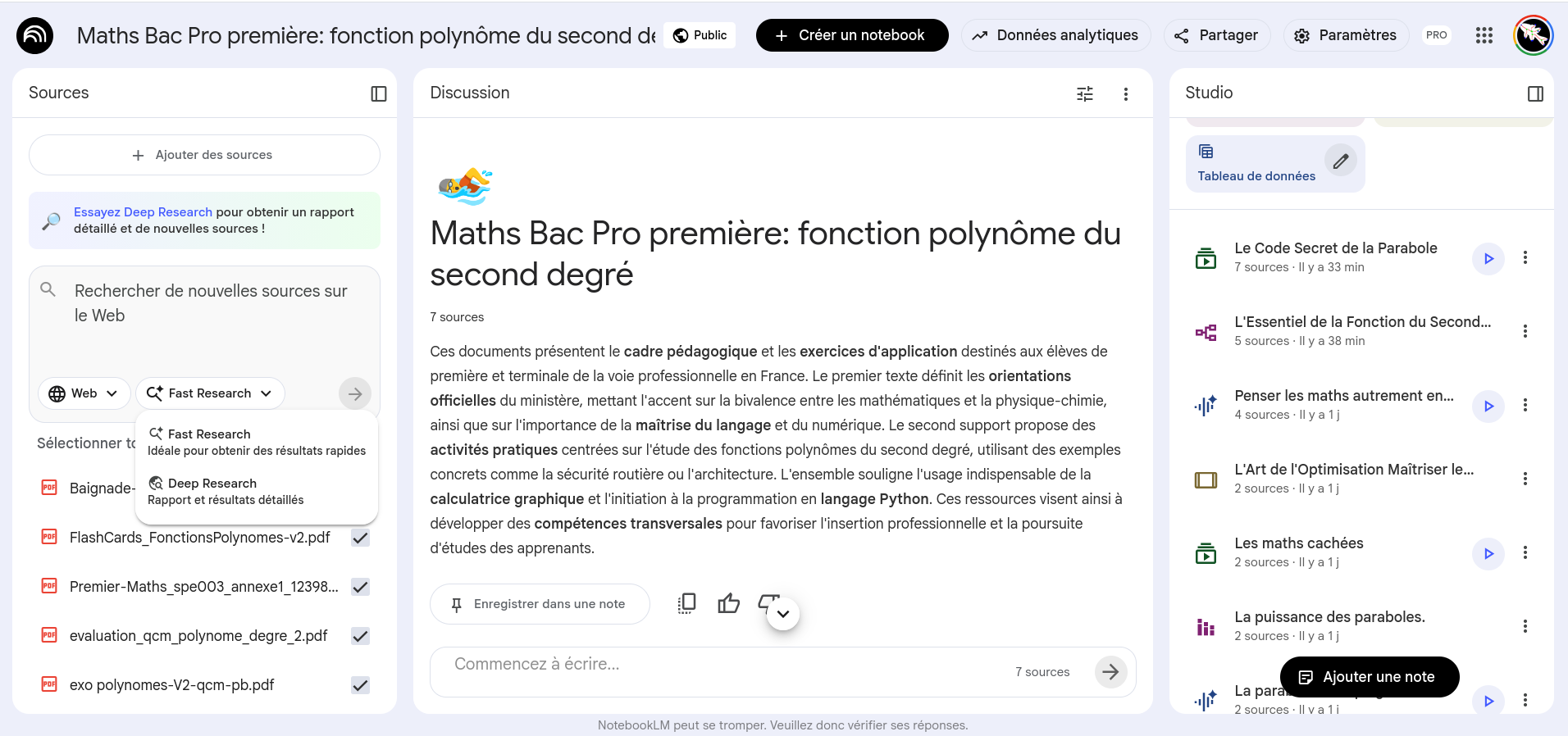Collapse the Sources panel

pyautogui.click(x=378, y=93)
